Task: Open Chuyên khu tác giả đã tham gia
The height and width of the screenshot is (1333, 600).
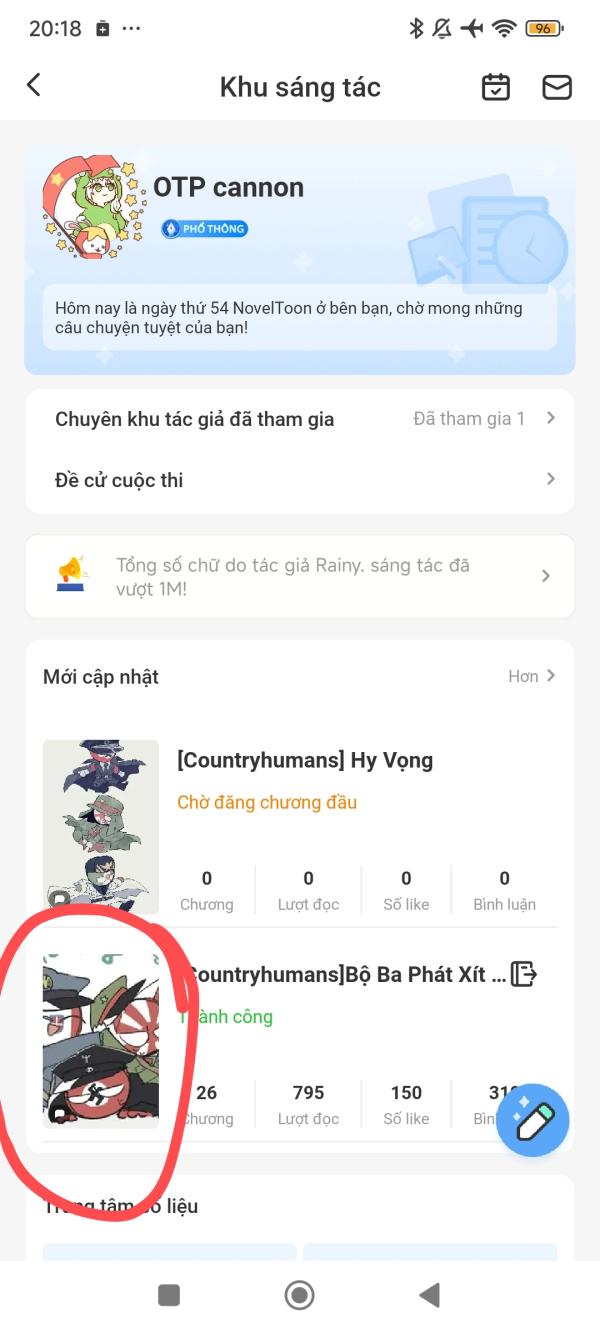Action: (300, 419)
